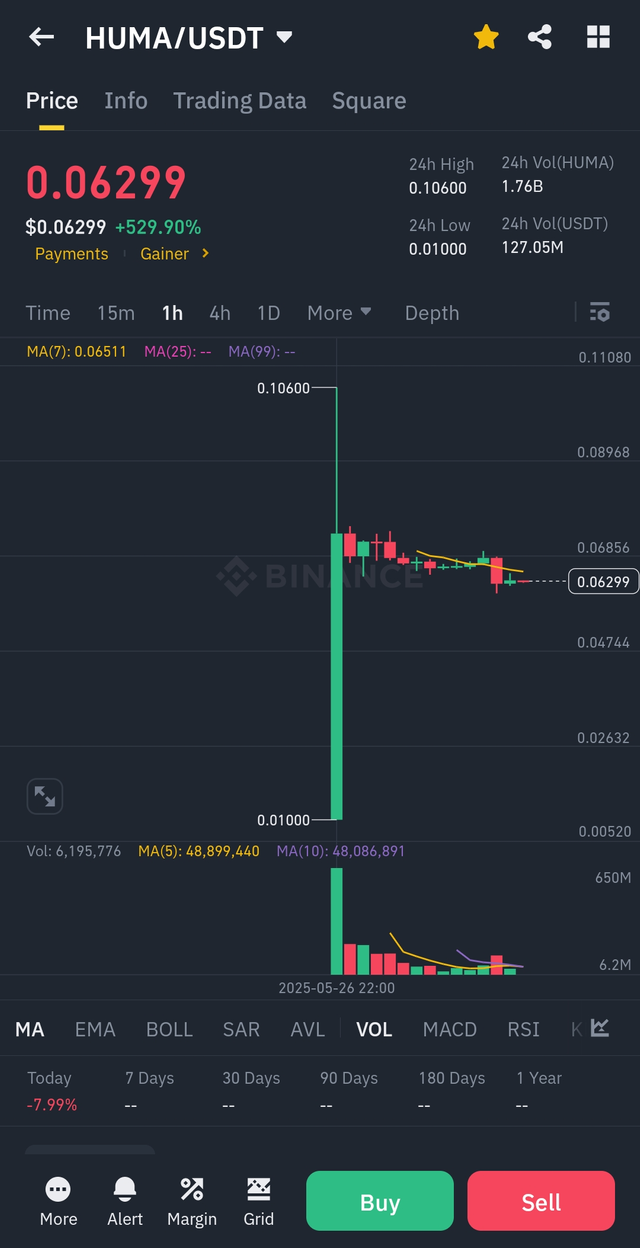This screenshot has height=1248, width=640.
Task: Select the 4h chart interval
Action: point(220,313)
